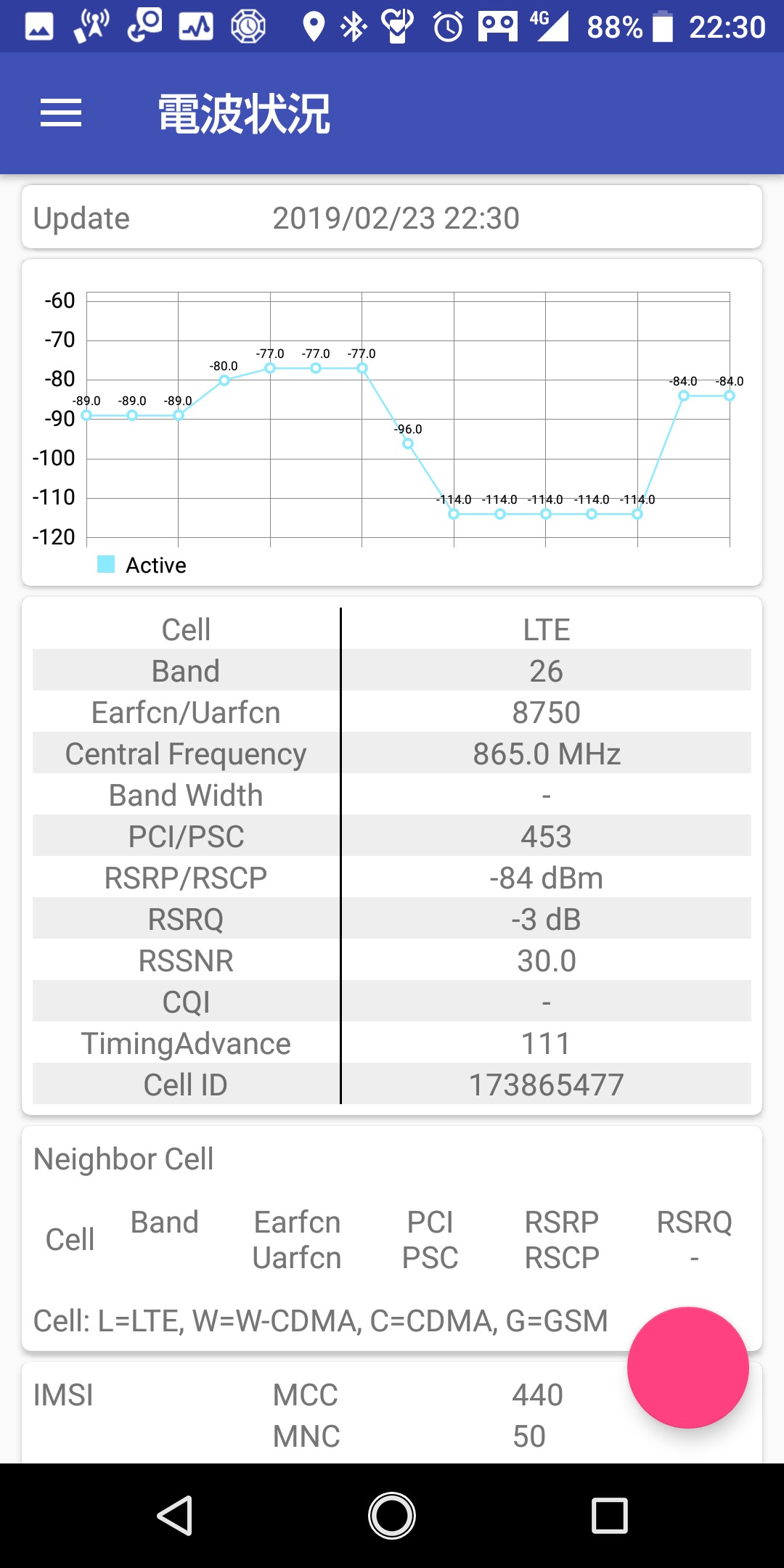The height and width of the screenshot is (1568, 784).
Task: Open the recent apps overview
Action: pyautogui.click(x=609, y=1516)
